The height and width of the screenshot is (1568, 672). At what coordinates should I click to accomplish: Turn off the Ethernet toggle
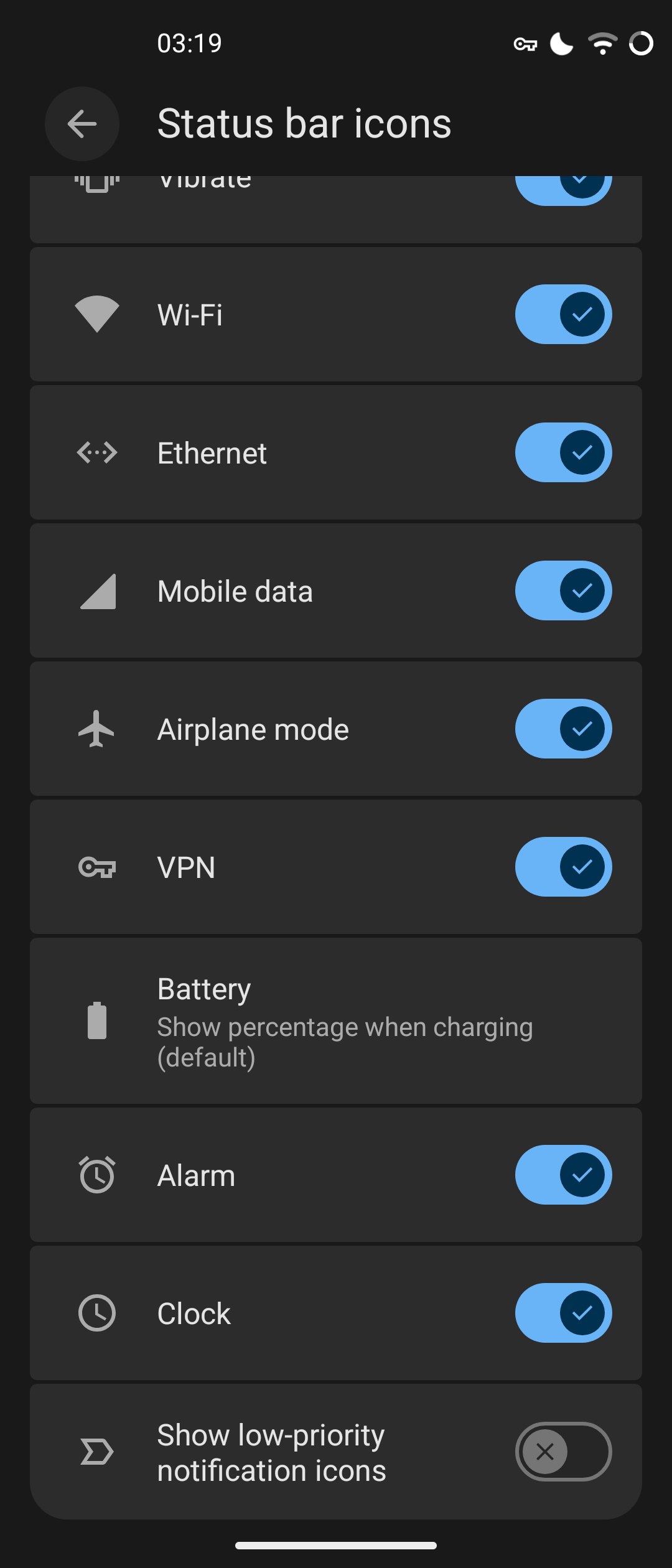563,452
